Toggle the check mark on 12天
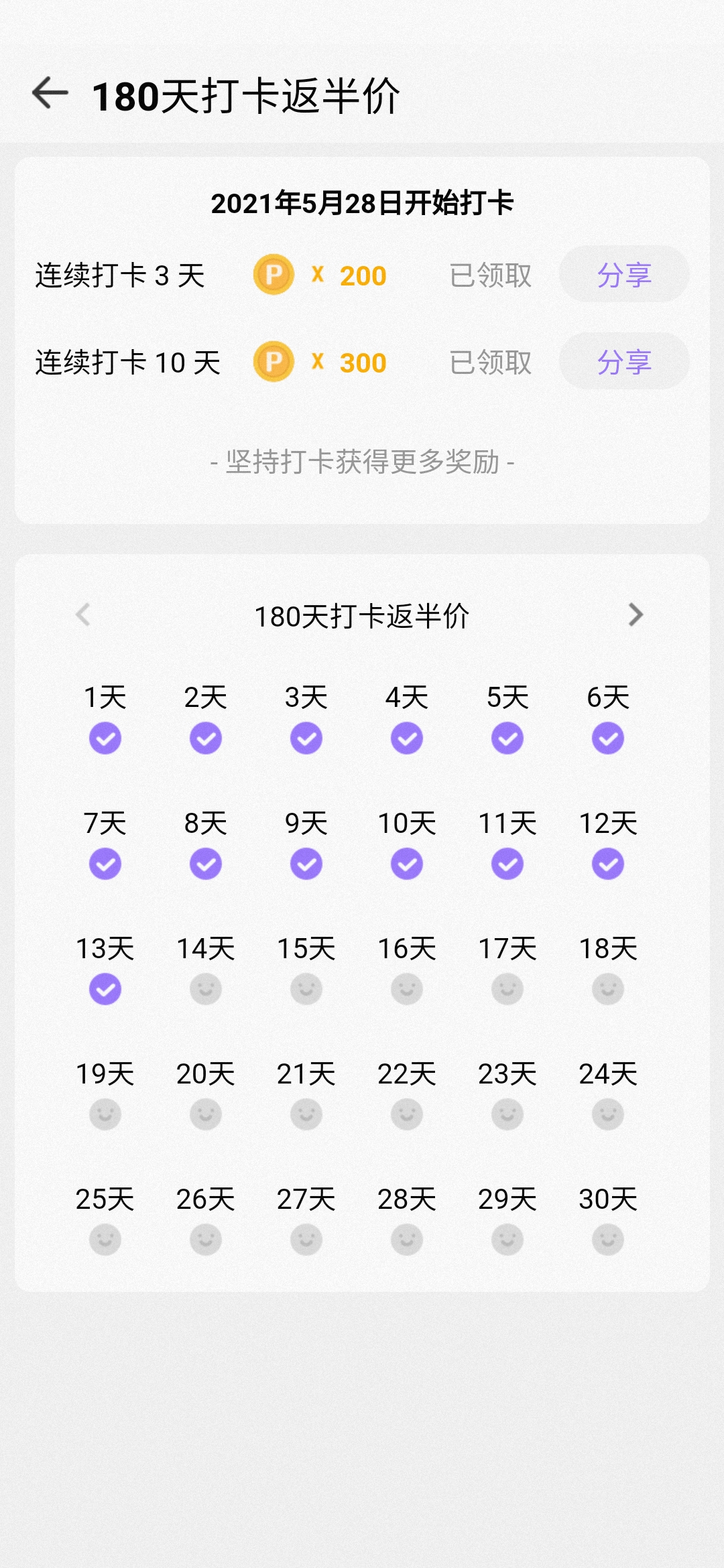Screen dimensions: 724x1568 point(607,863)
